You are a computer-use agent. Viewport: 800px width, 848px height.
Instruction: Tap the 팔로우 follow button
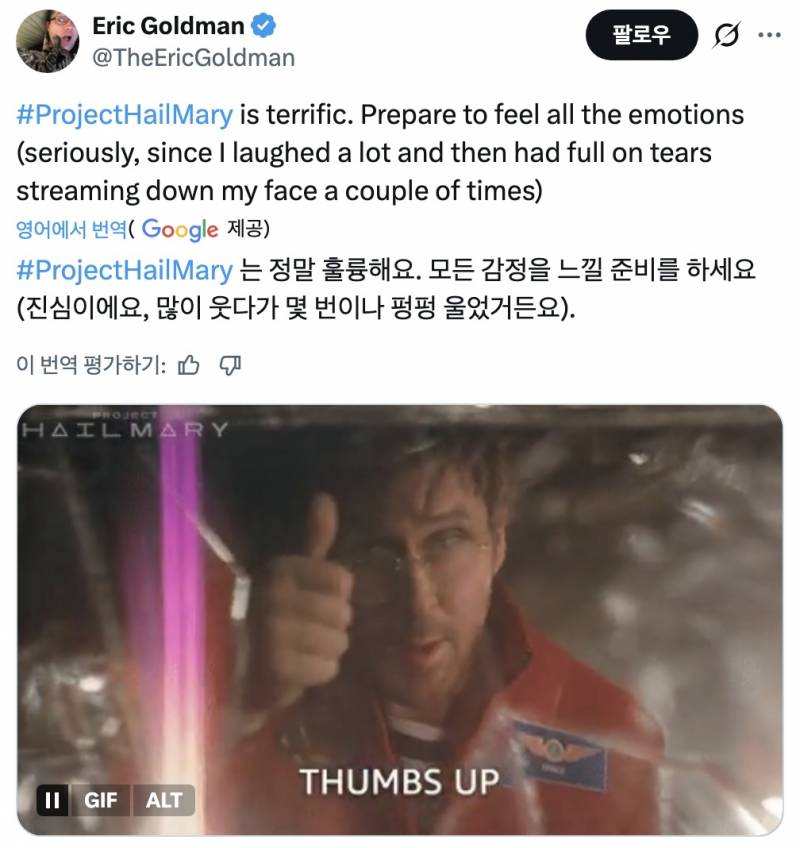click(x=640, y=35)
